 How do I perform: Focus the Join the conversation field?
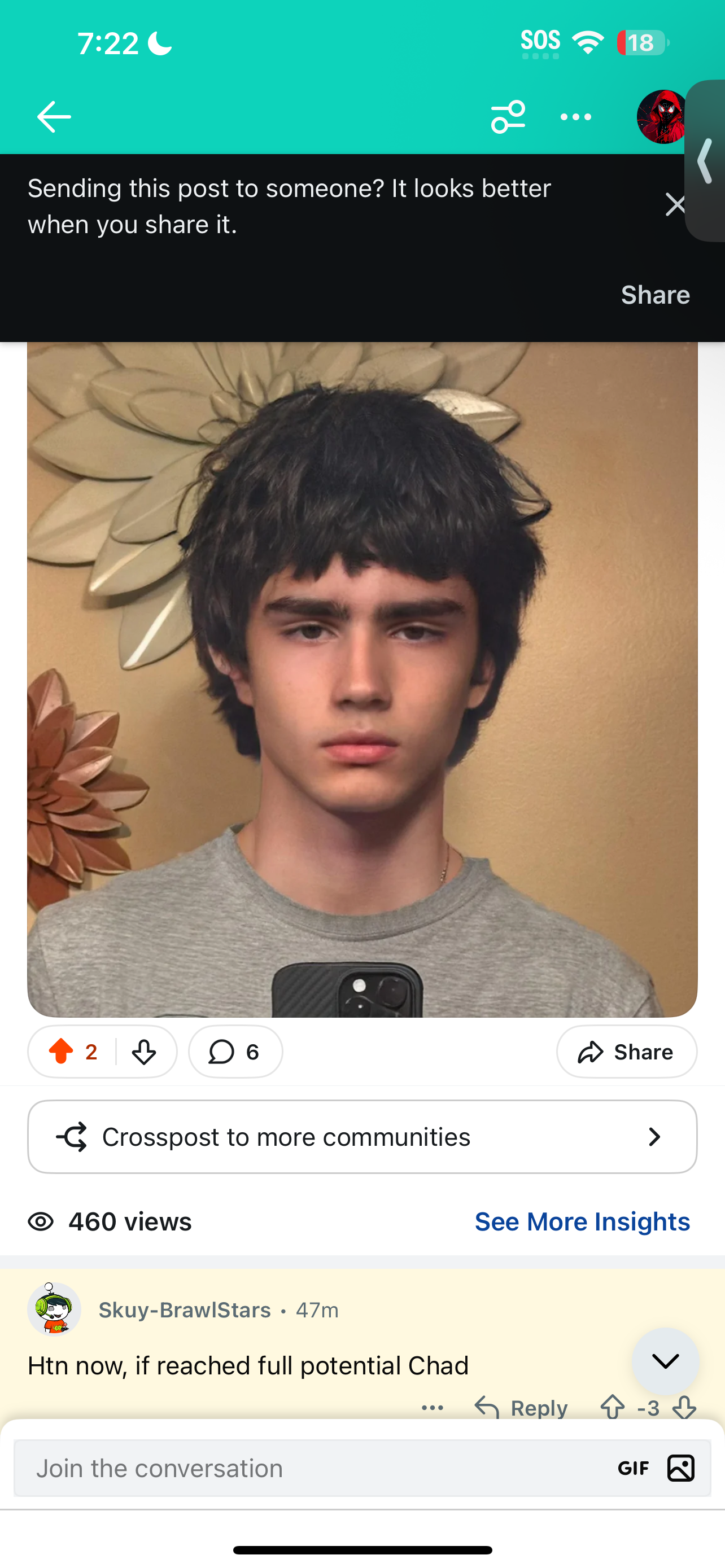(x=304, y=1468)
